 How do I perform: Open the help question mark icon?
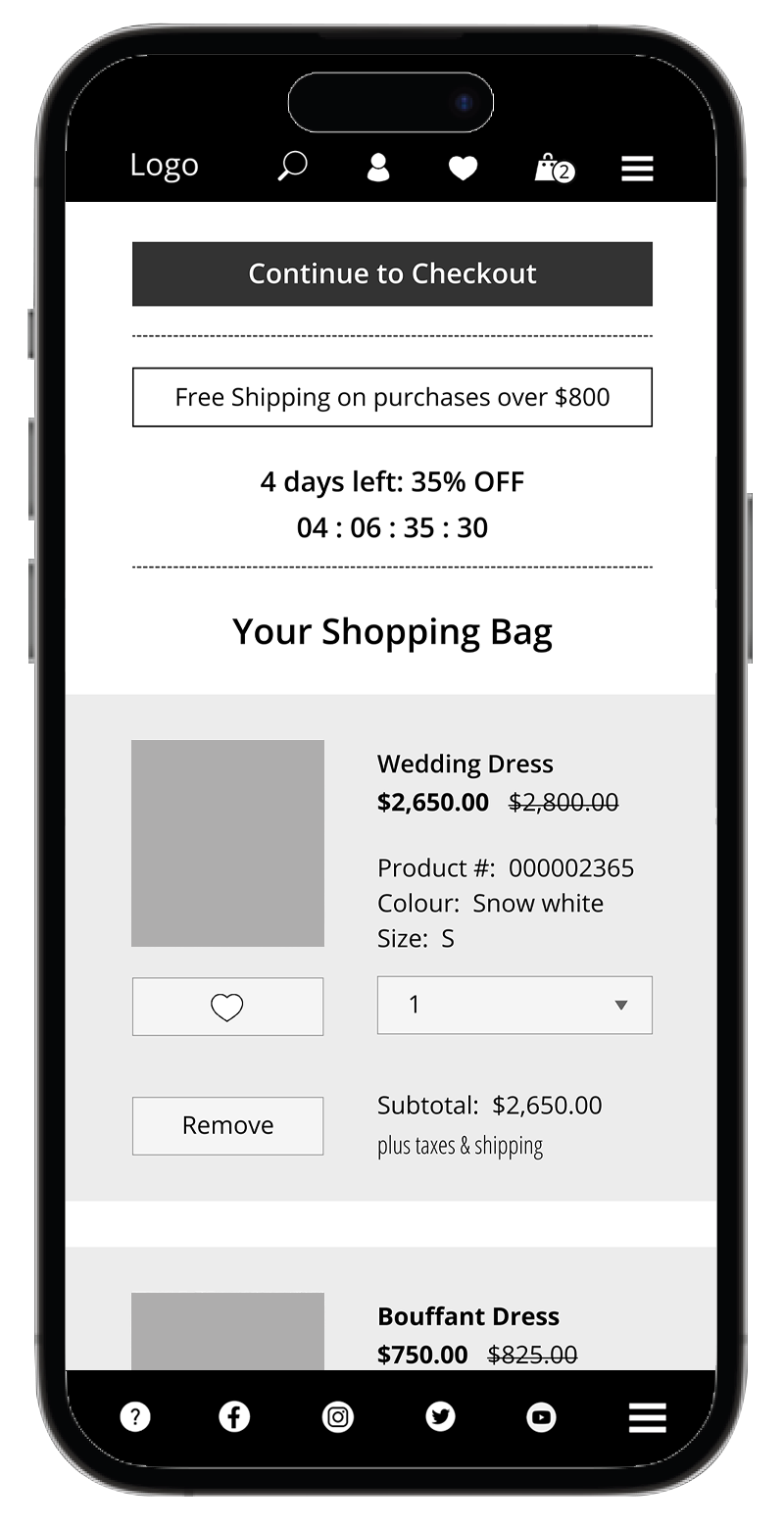pyautogui.click(x=135, y=1416)
